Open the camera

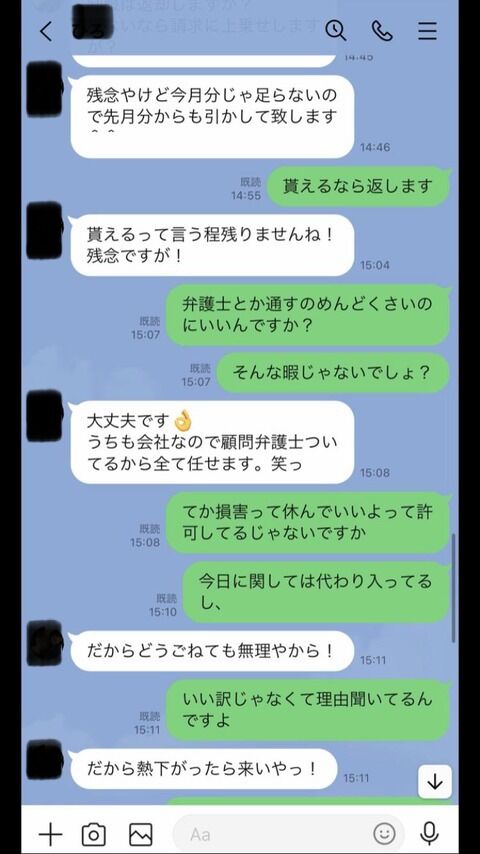pos(94,834)
